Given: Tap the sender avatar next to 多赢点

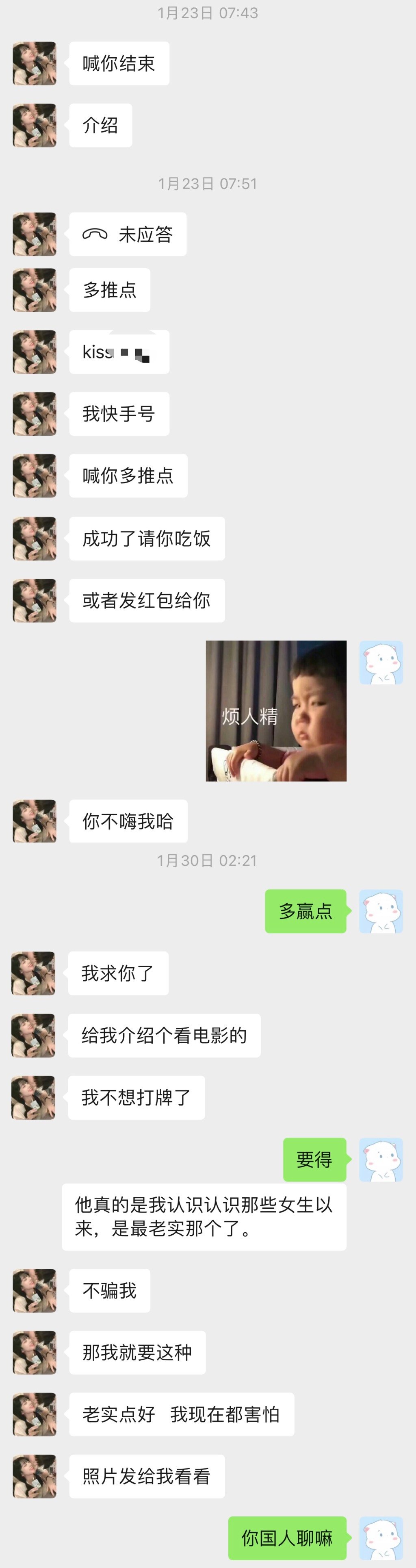Looking at the screenshot, I should [x=381, y=911].
